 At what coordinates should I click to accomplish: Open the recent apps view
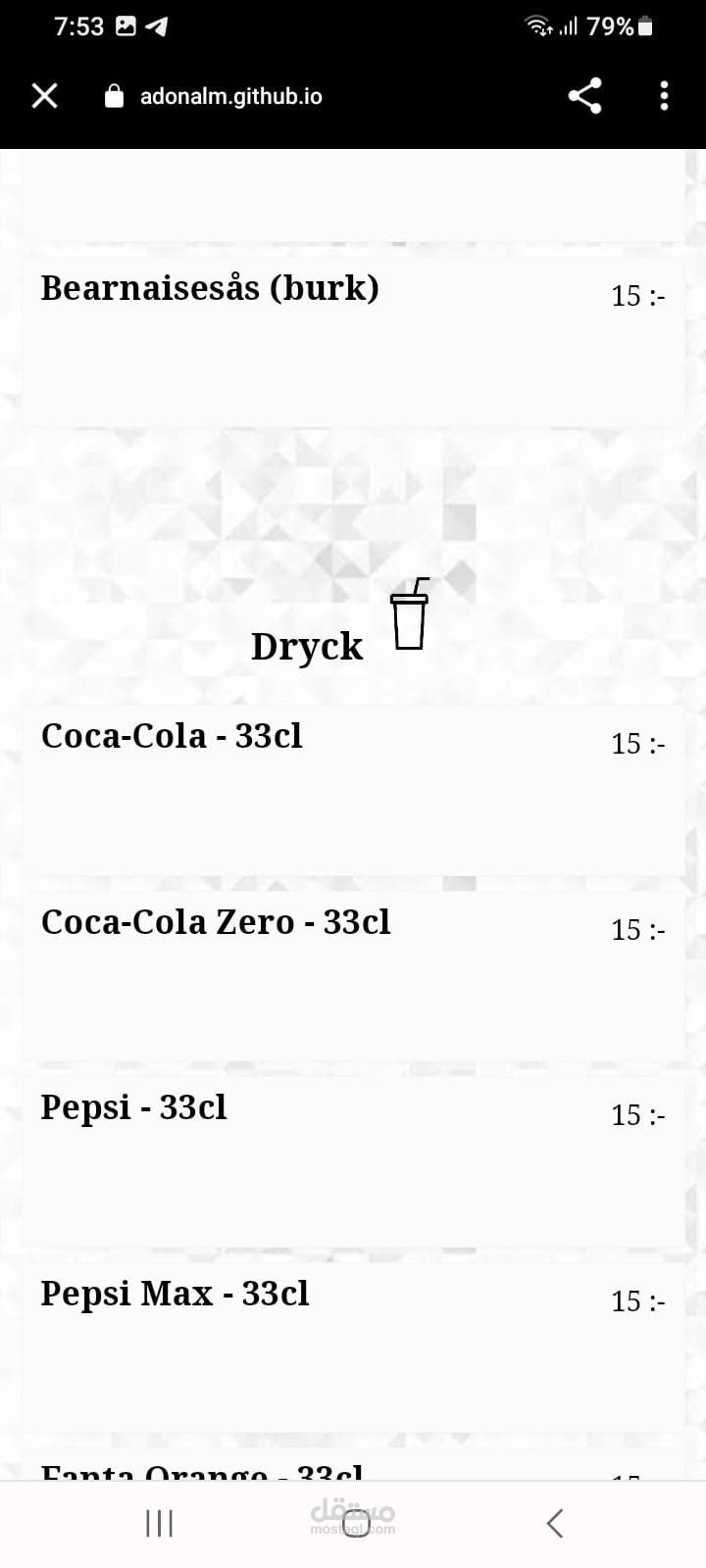coord(159,1523)
